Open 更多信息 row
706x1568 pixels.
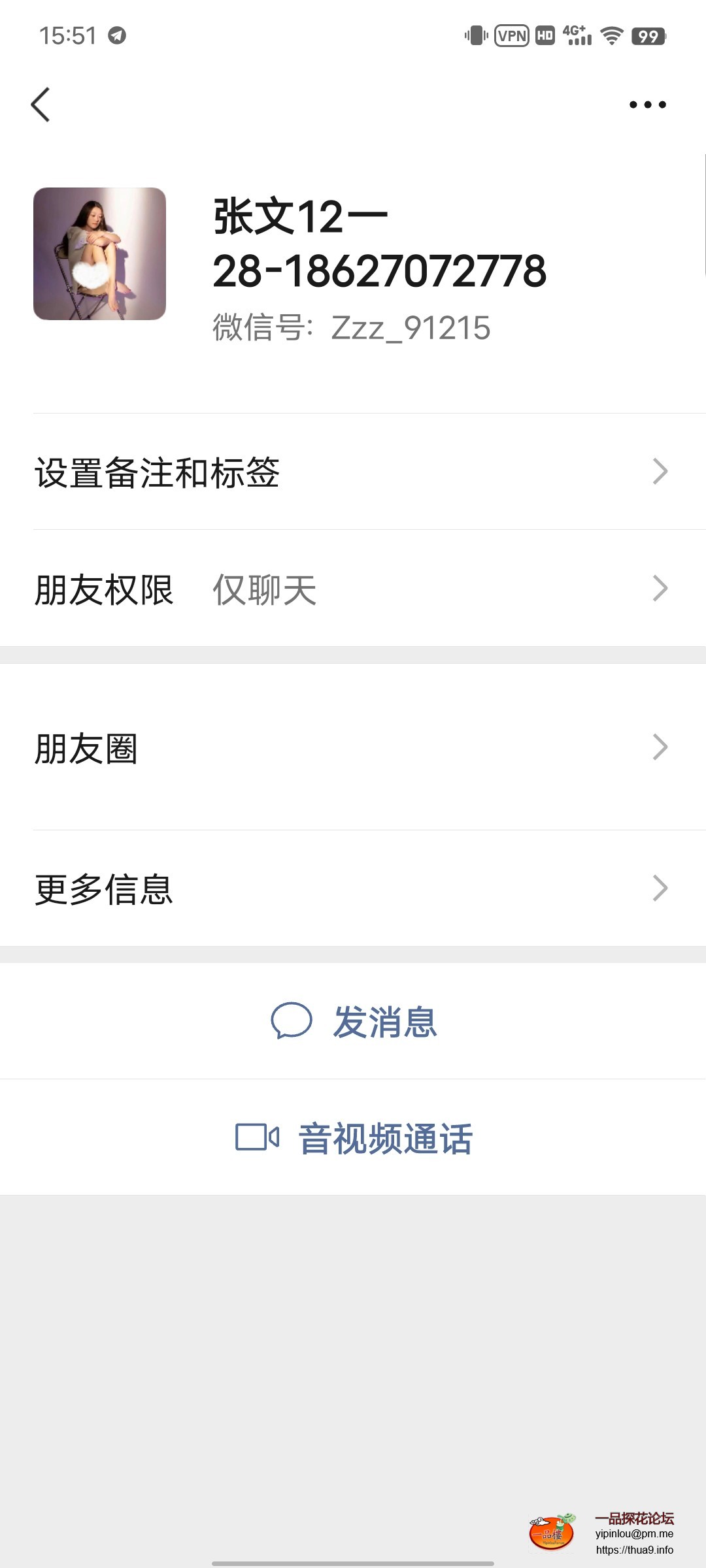(x=353, y=889)
